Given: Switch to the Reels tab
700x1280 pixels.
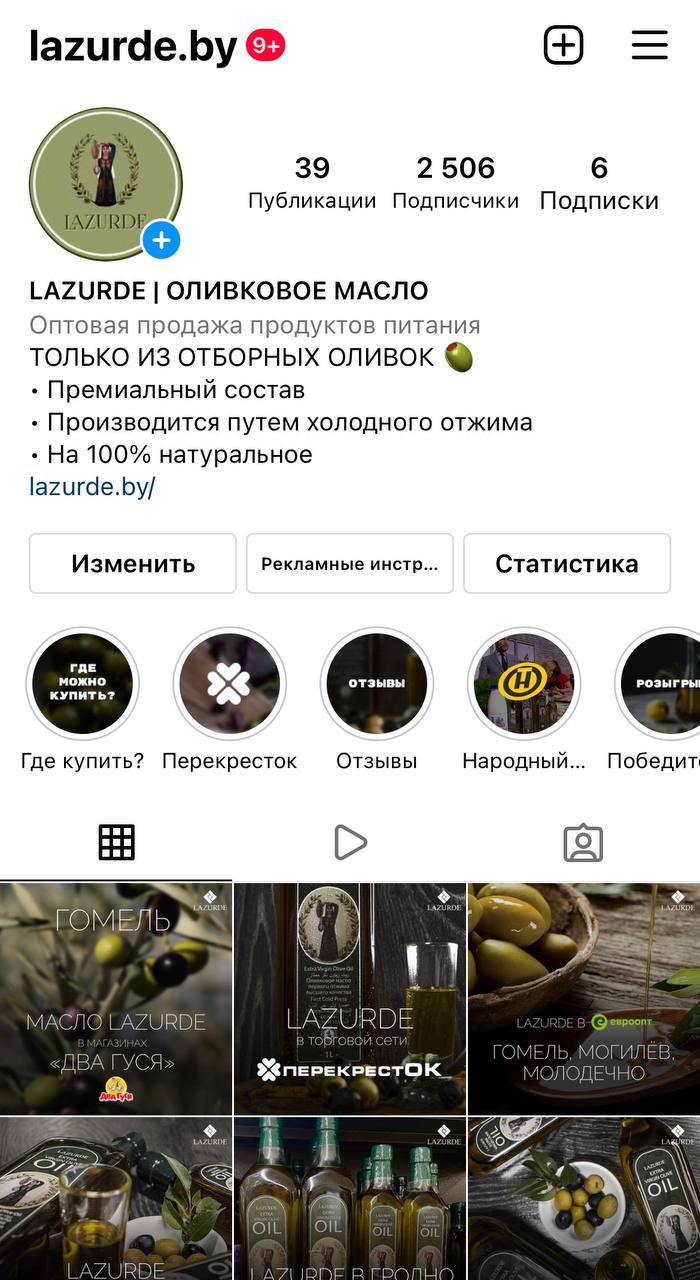Looking at the screenshot, I should click(x=350, y=843).
